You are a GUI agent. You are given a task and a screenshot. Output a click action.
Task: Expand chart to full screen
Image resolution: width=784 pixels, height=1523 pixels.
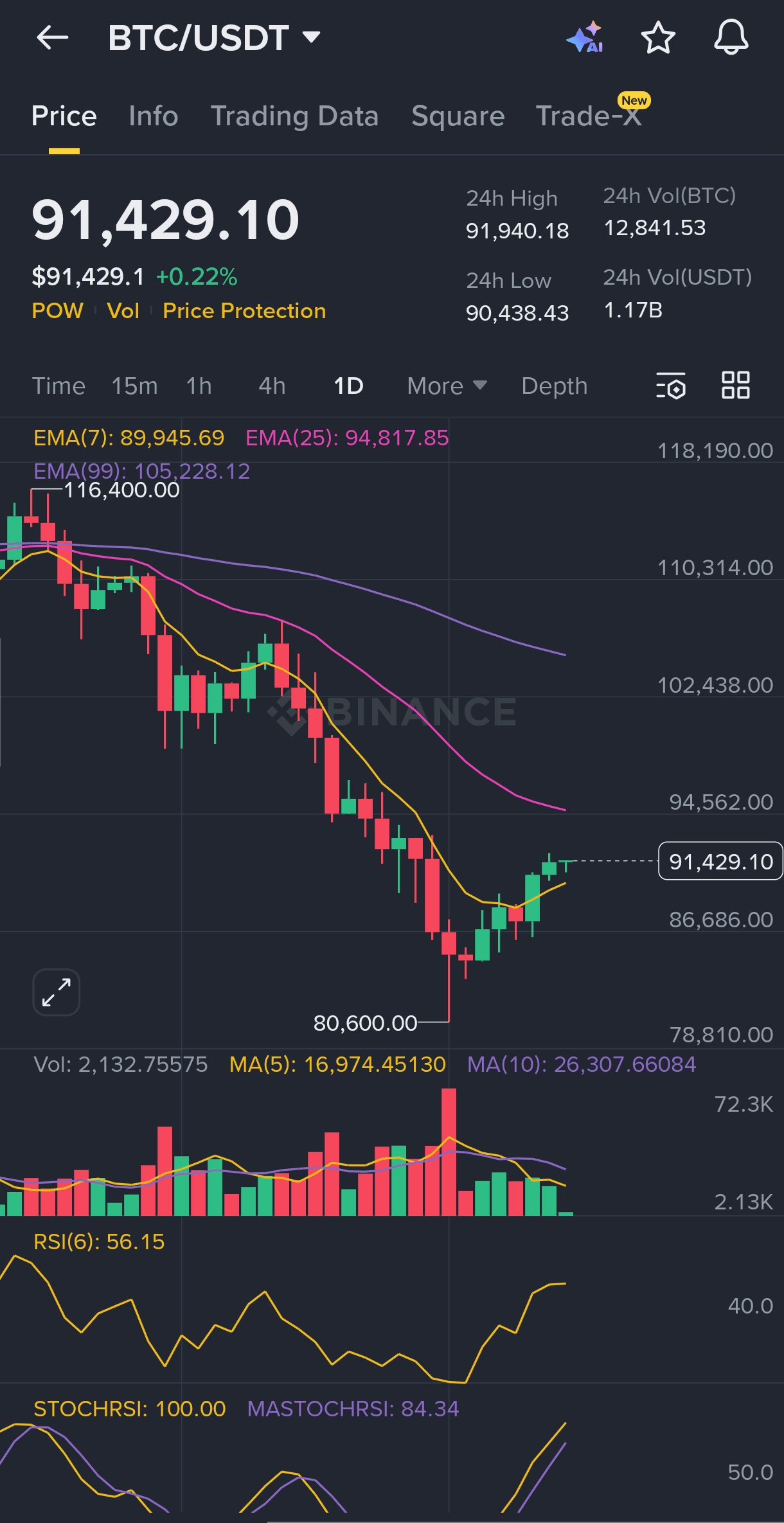(x=57, y=992)
